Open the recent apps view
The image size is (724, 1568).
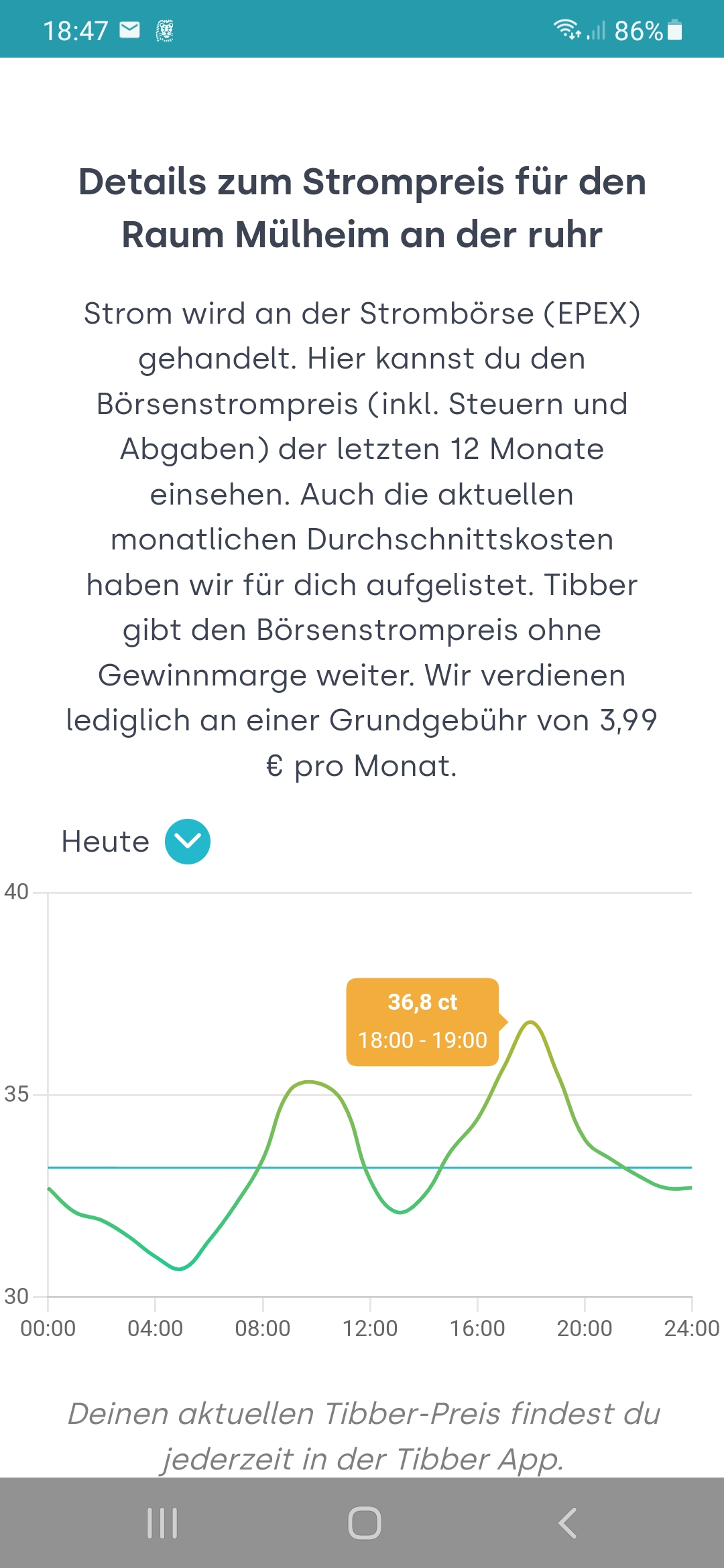162,1523
